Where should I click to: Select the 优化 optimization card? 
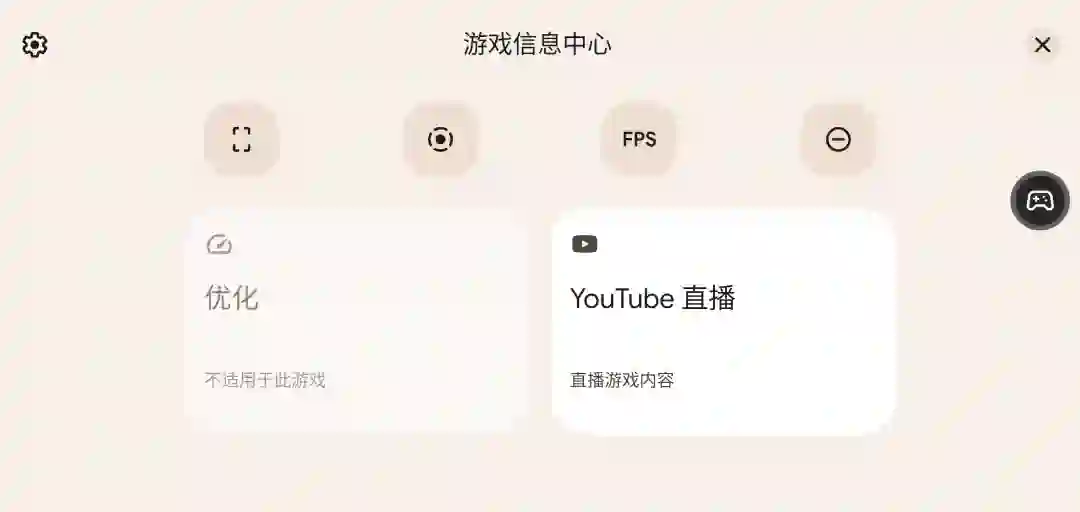355,321
